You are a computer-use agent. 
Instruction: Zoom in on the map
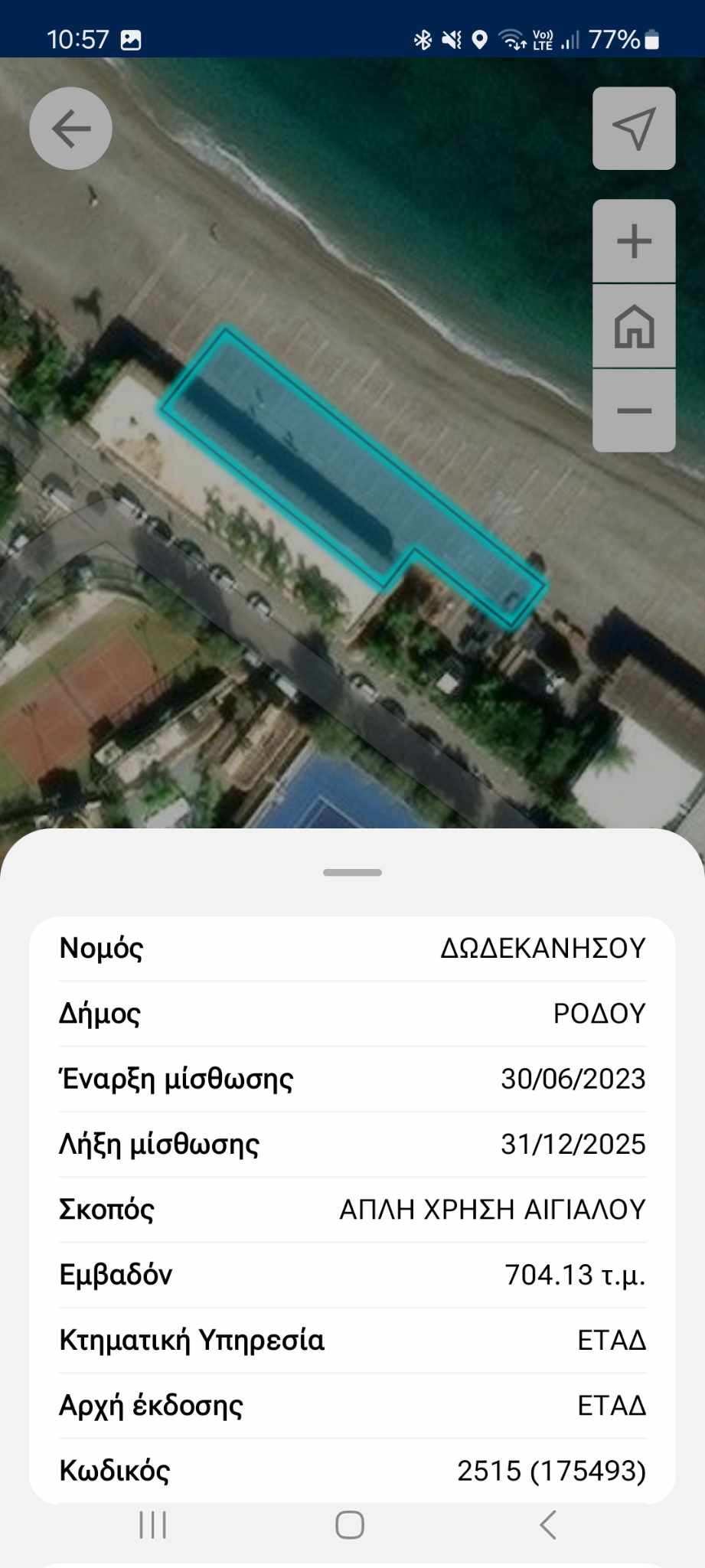coord(634,241)
